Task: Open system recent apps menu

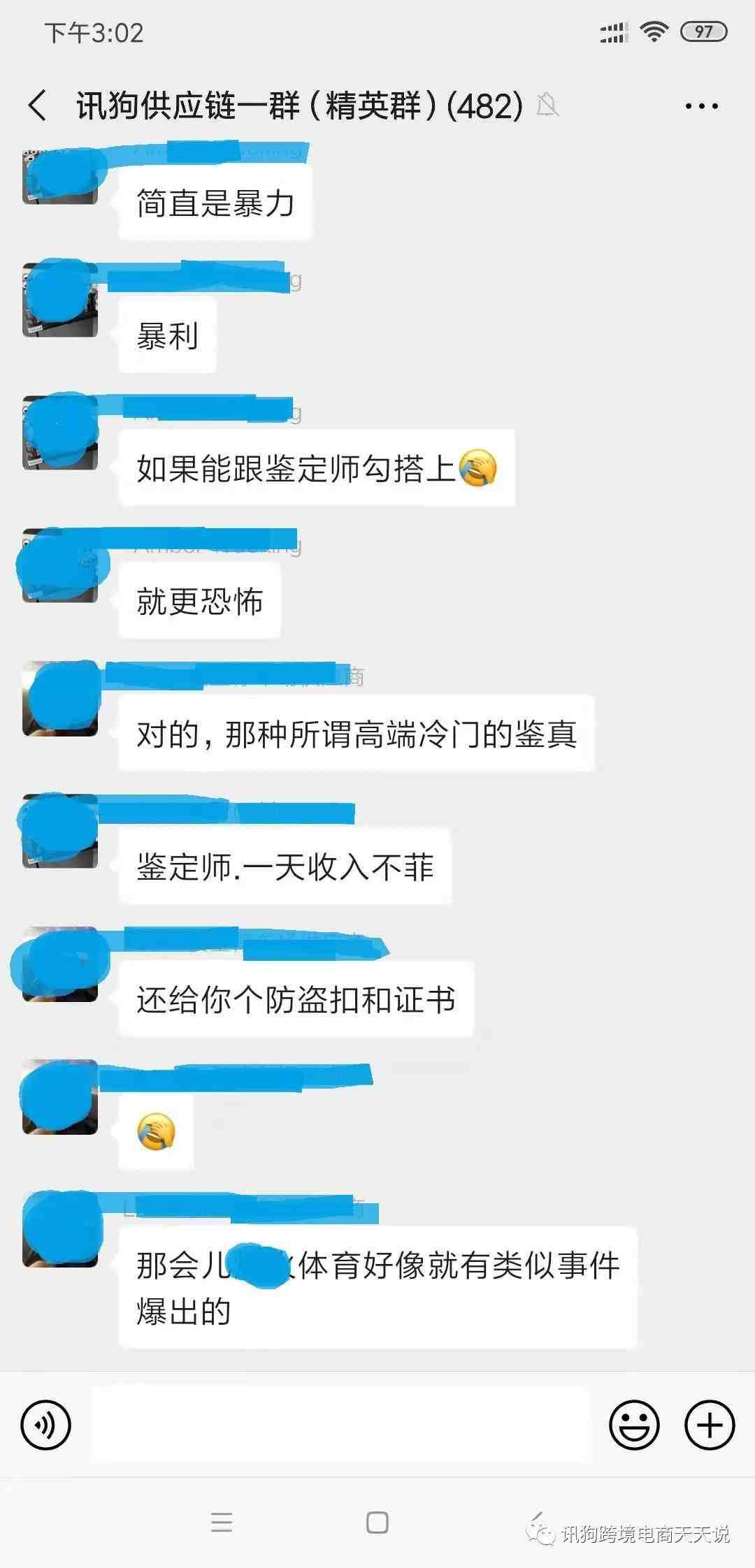Action: [222, 1522]
